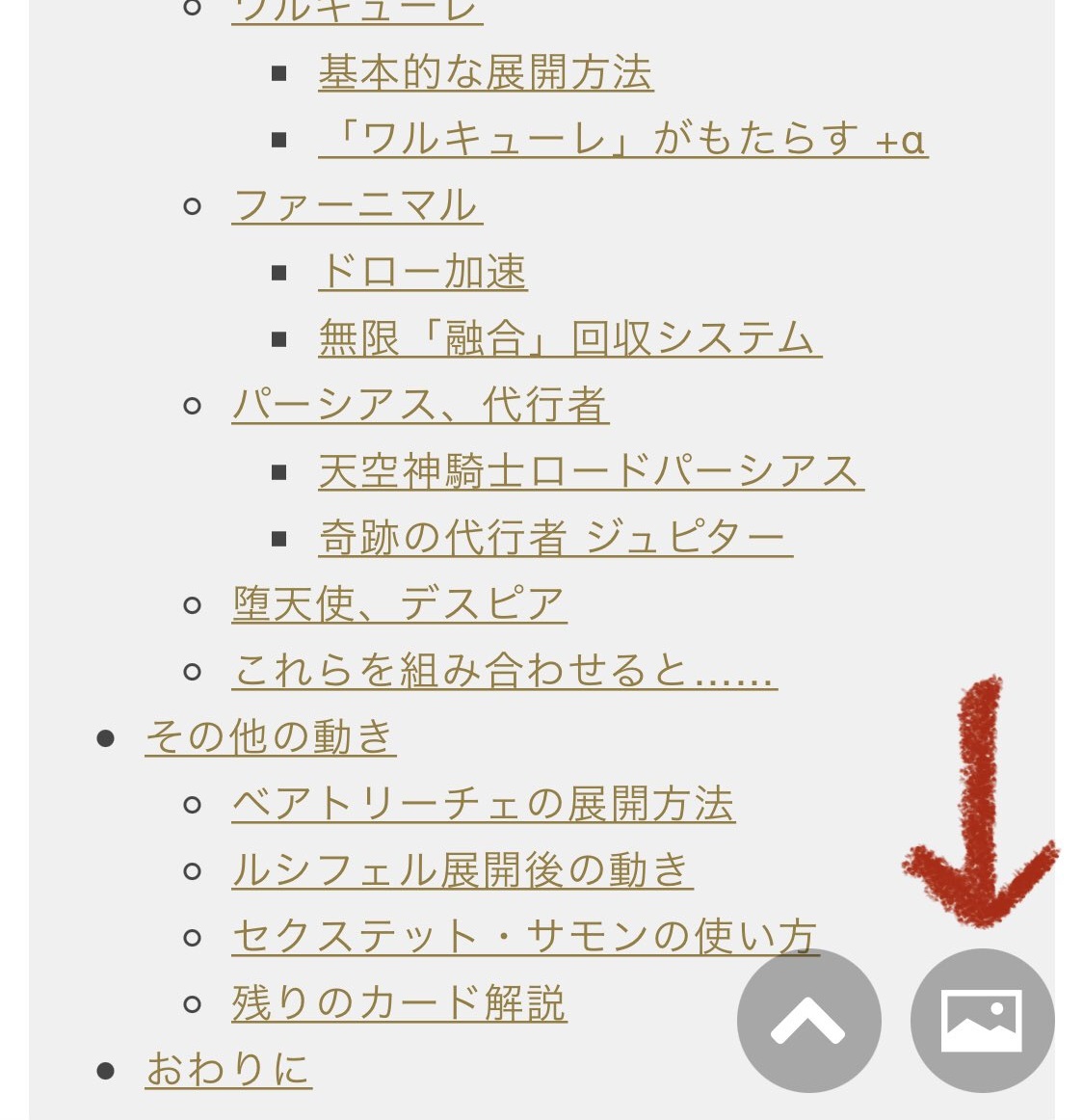Open the 堕天使、デスピア link
Screen dimensions: 1083x1120
tap(398, 605)
